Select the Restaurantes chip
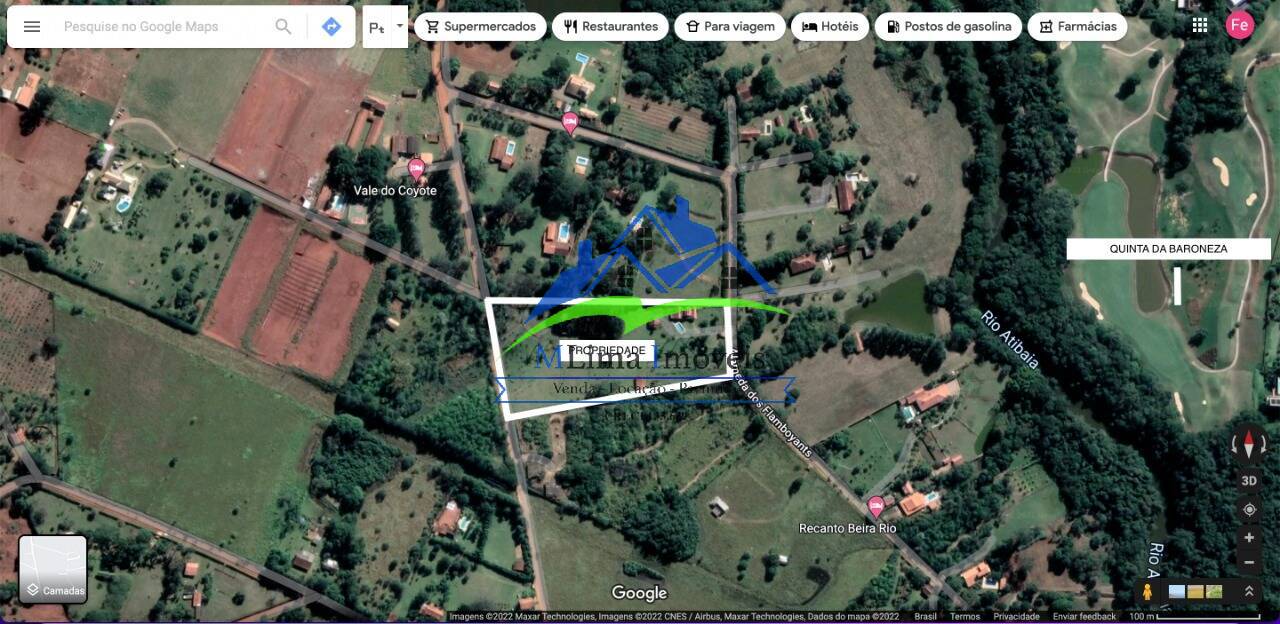Screen dimensions: 1280x624 (x=610, y=27)
